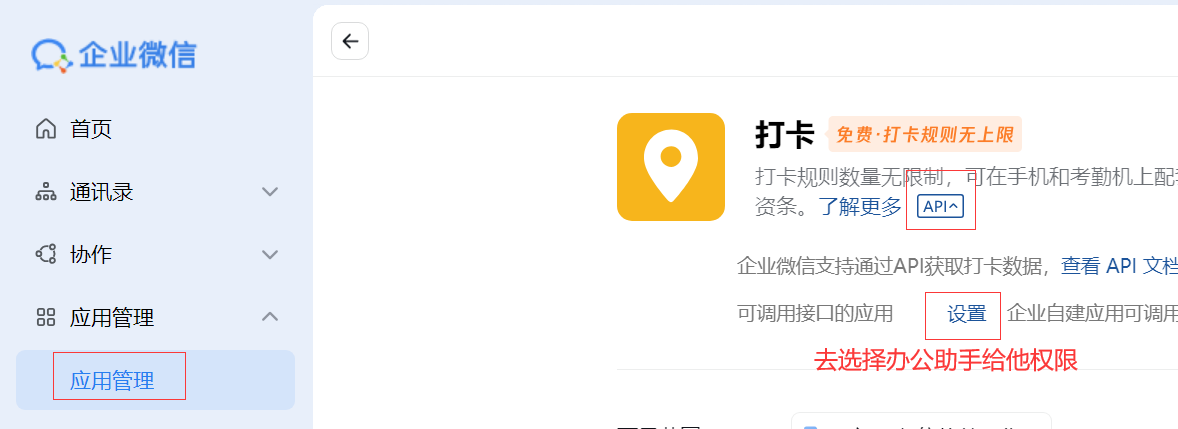Open the 首页 menu item

(90, 129)
